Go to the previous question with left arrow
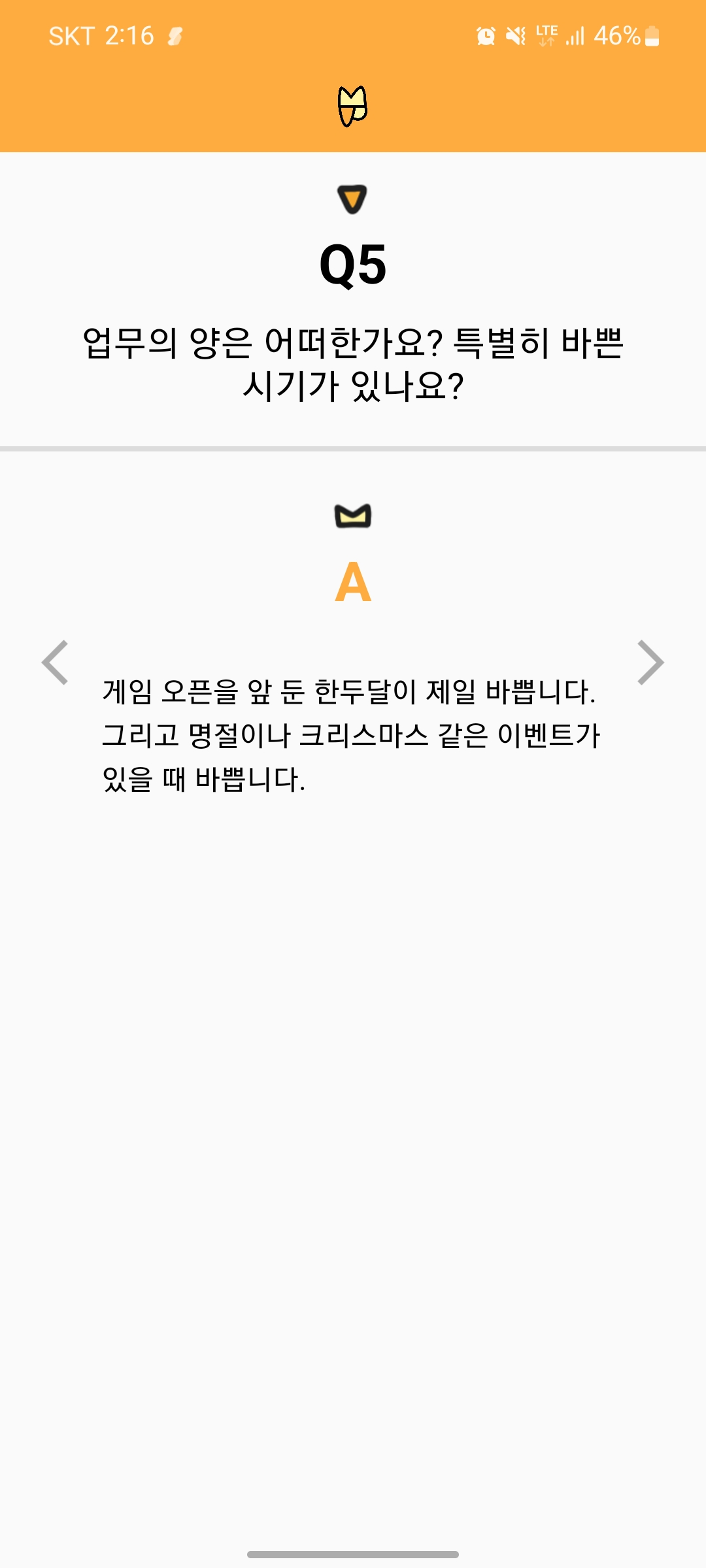The image size is (706, 1568). click(55, 662)
